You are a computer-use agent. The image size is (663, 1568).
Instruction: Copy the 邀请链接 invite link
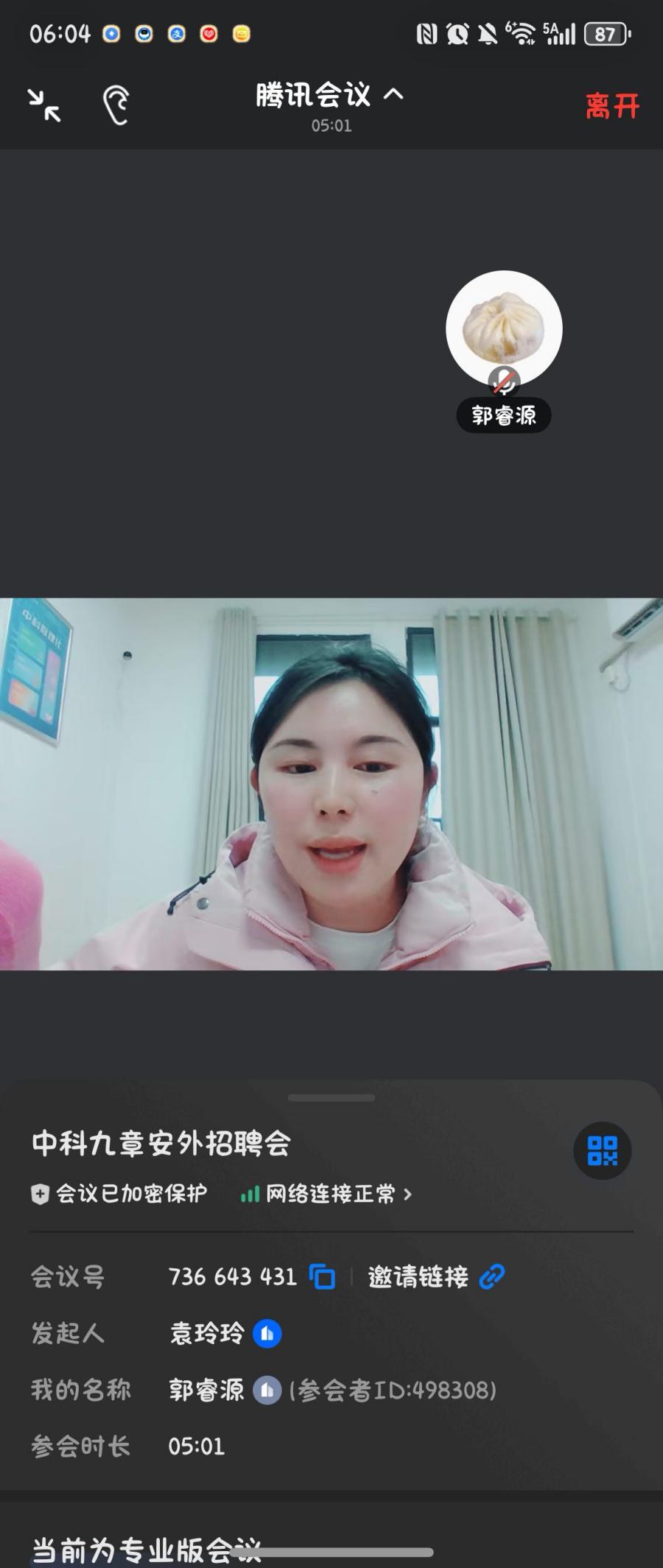pos(436,1276)
